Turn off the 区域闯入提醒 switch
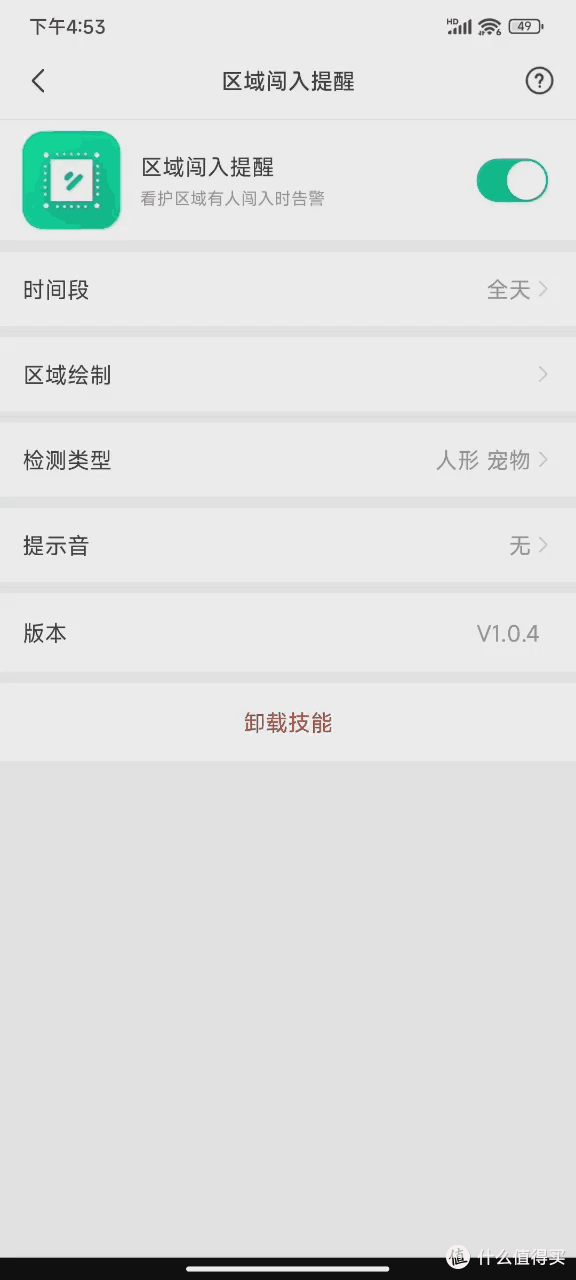 point(512,181)
